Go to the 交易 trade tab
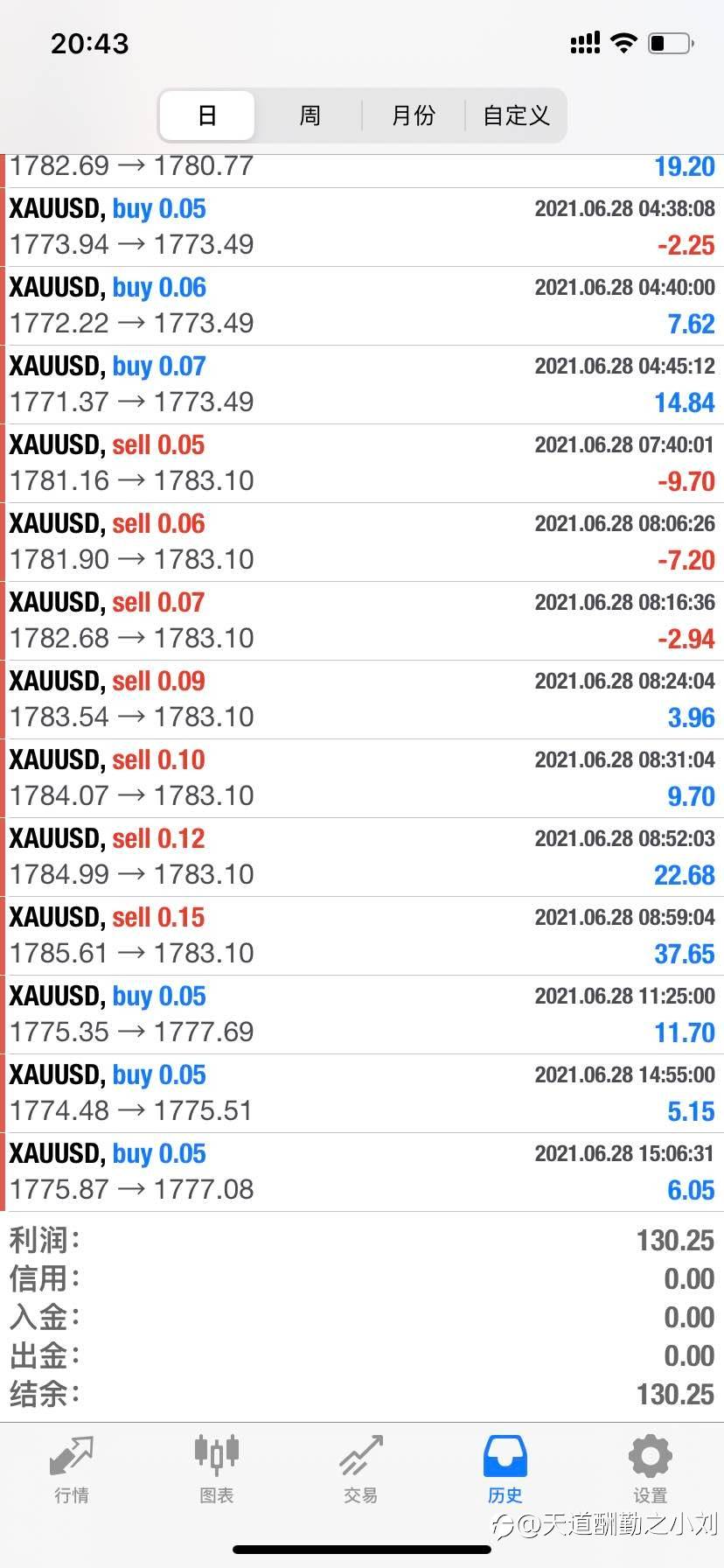 point(361,1471)
